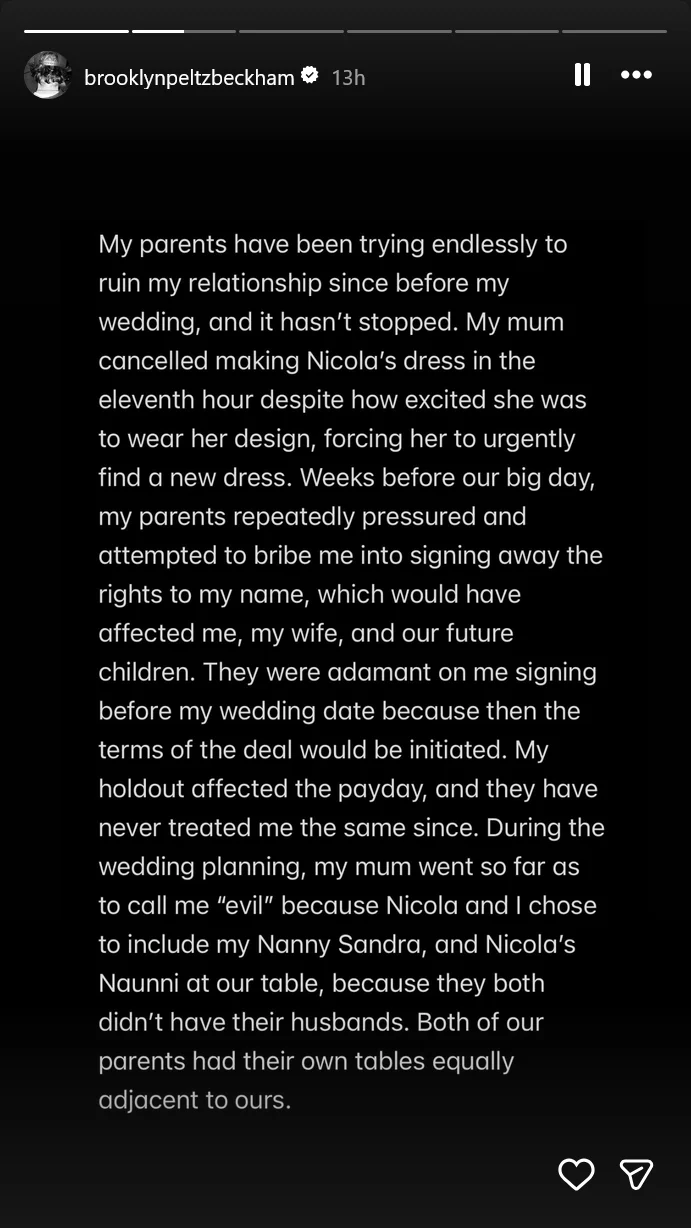The height and width of the screenshot is (1228, 691).
Task: Pause the story playback
Action: click(582, 75)
